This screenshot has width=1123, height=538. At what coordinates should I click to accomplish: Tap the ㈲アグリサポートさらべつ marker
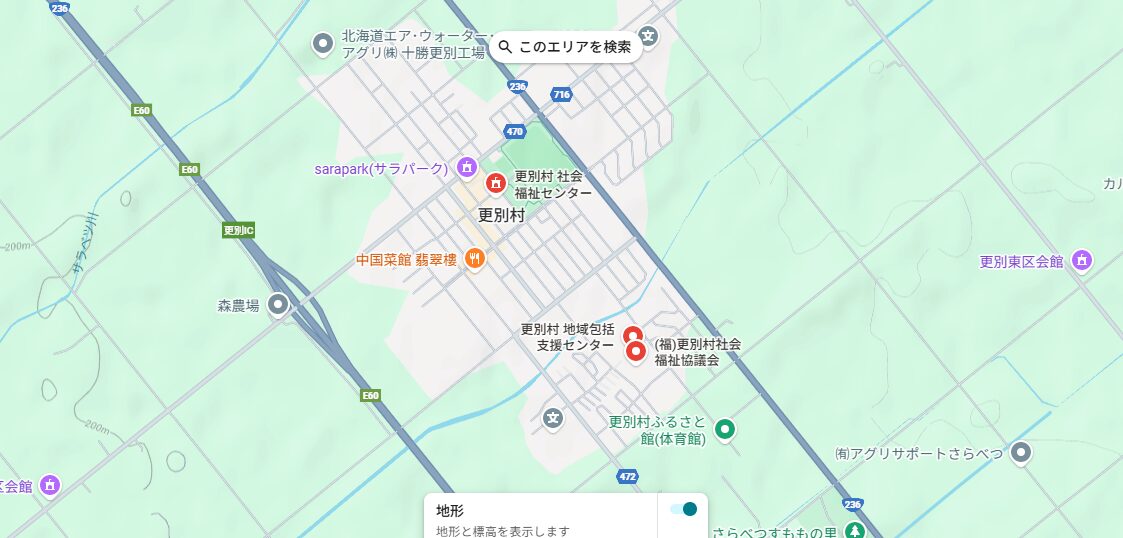coord(1020,453)
